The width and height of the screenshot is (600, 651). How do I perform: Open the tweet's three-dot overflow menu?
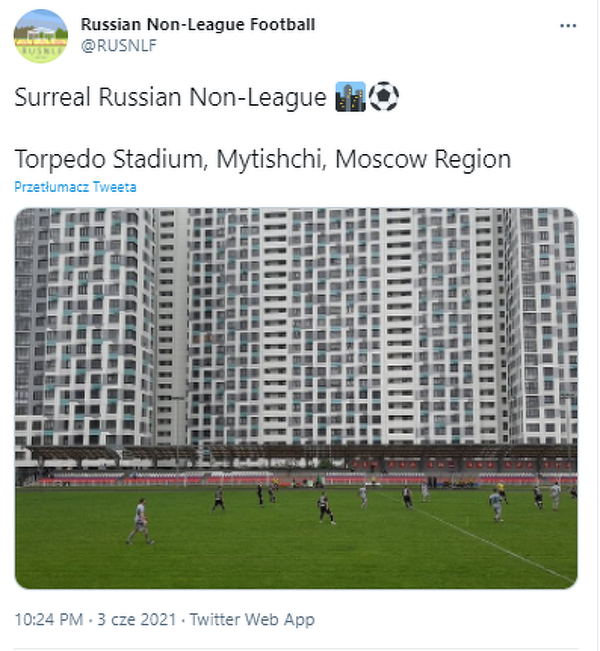pyautogui.click(x=567, y=25)
